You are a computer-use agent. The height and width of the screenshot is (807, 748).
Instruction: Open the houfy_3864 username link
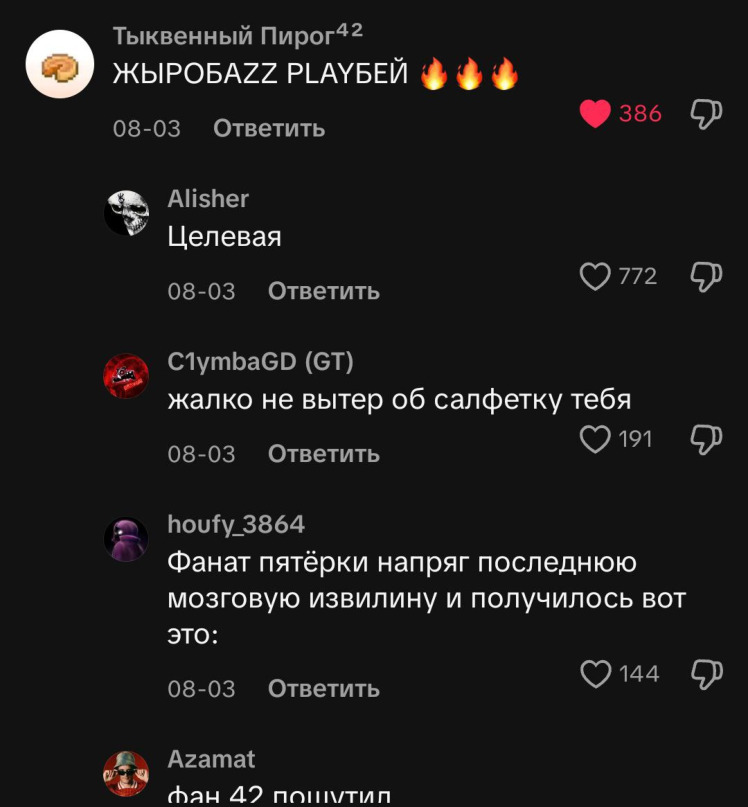pyautogui.click(x=236, y=524)
